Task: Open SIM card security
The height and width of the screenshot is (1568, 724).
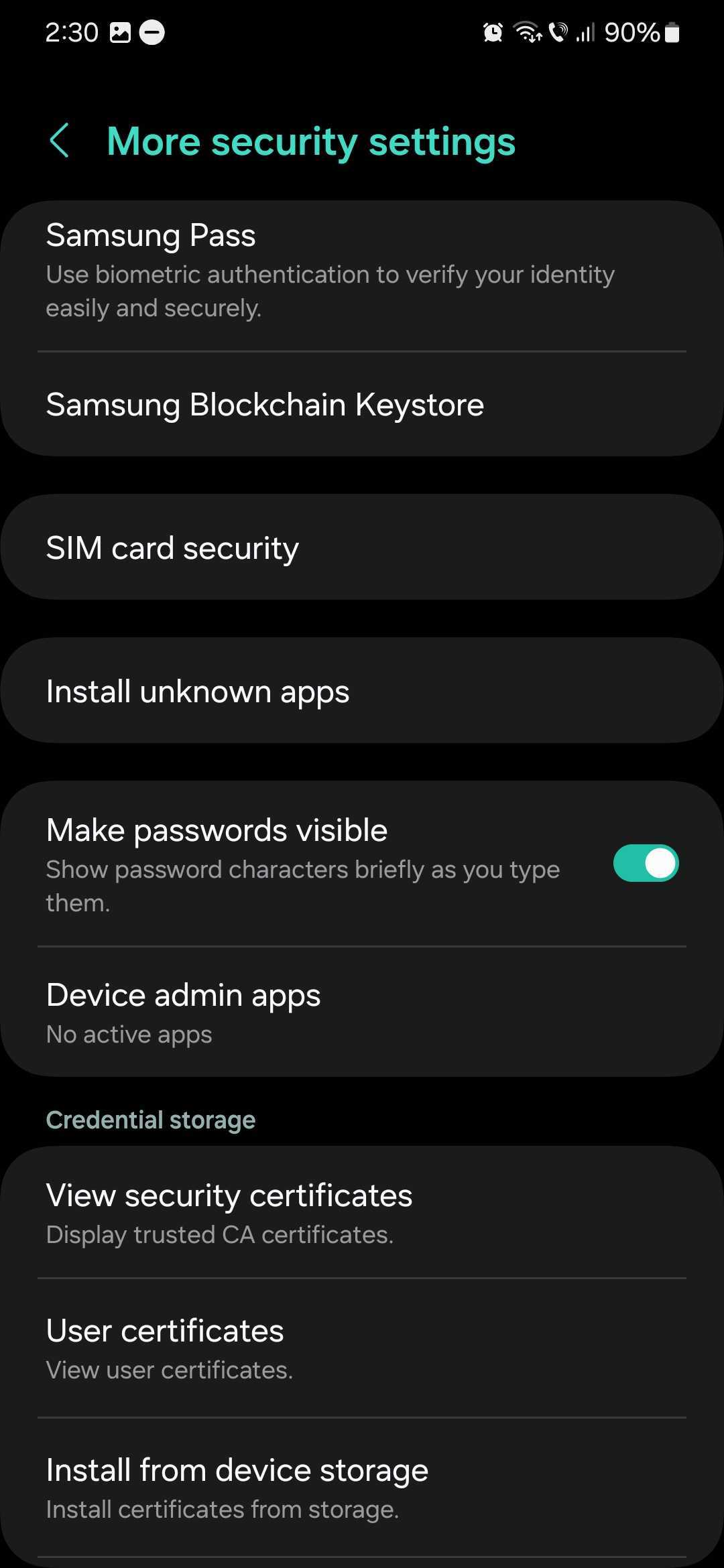Action: 362,547
